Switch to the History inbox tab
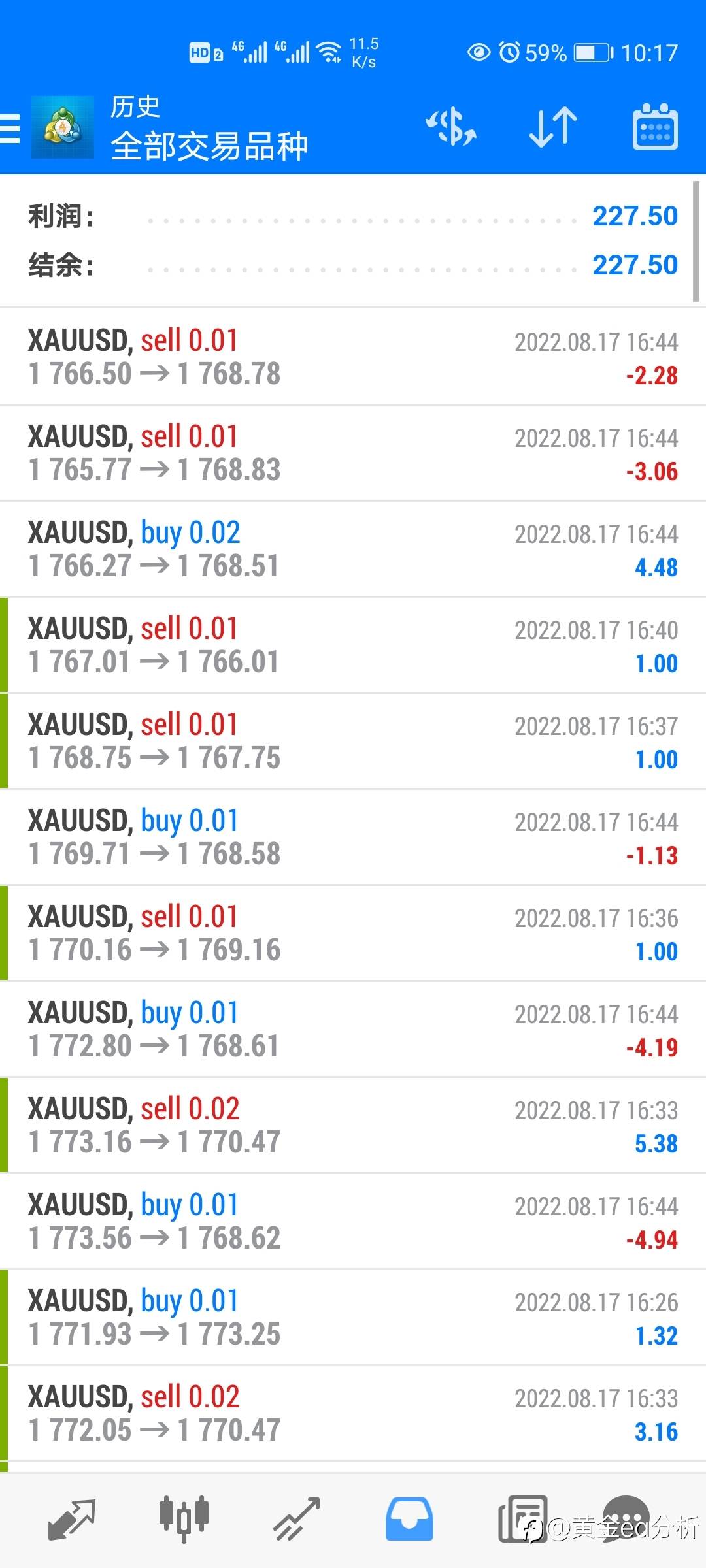Viewport: 706px width, 1568px height. pos(409,1520)
